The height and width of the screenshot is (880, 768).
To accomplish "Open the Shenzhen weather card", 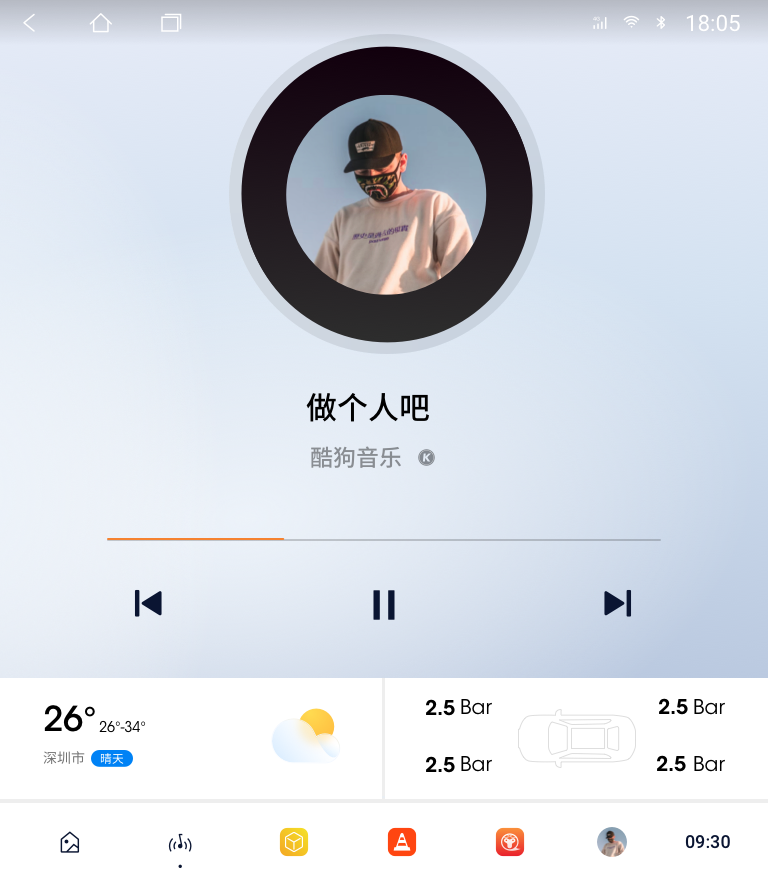I will [x=191, y=738].
